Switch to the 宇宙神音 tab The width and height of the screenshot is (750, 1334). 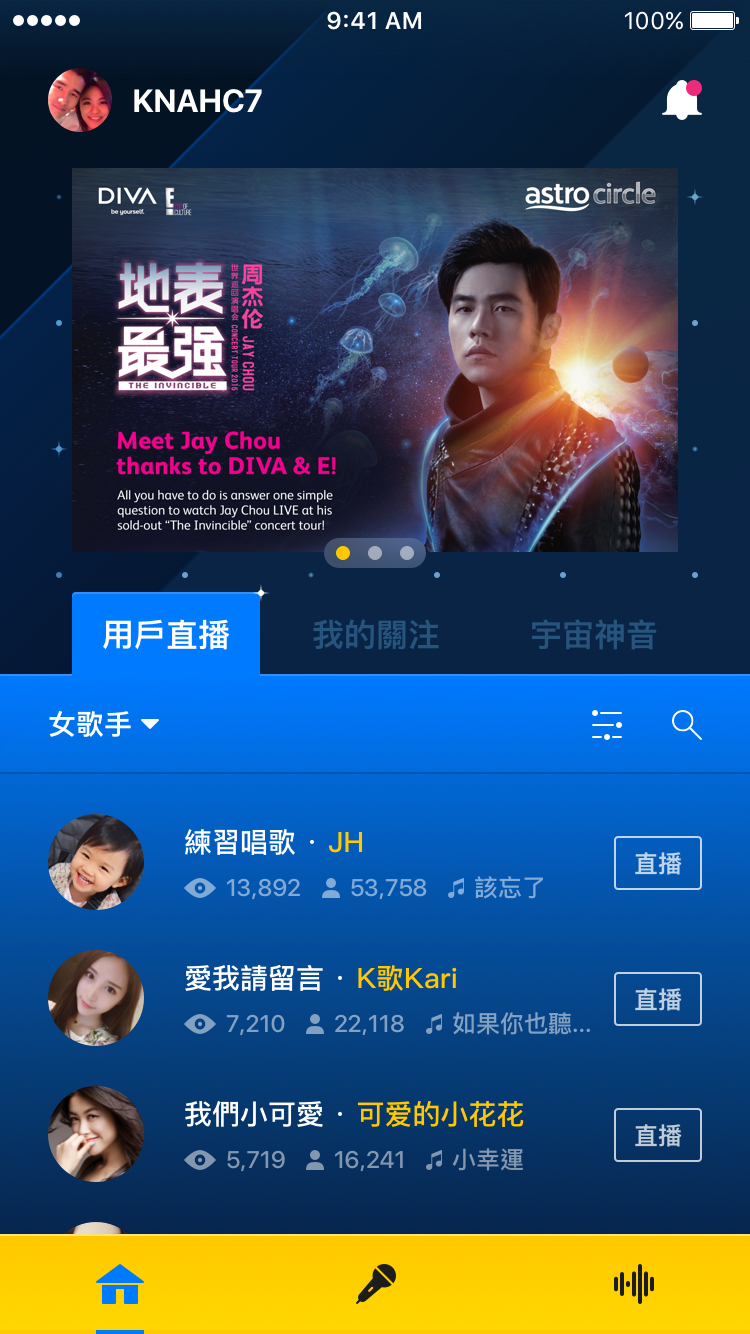click(x=593, y=635)
